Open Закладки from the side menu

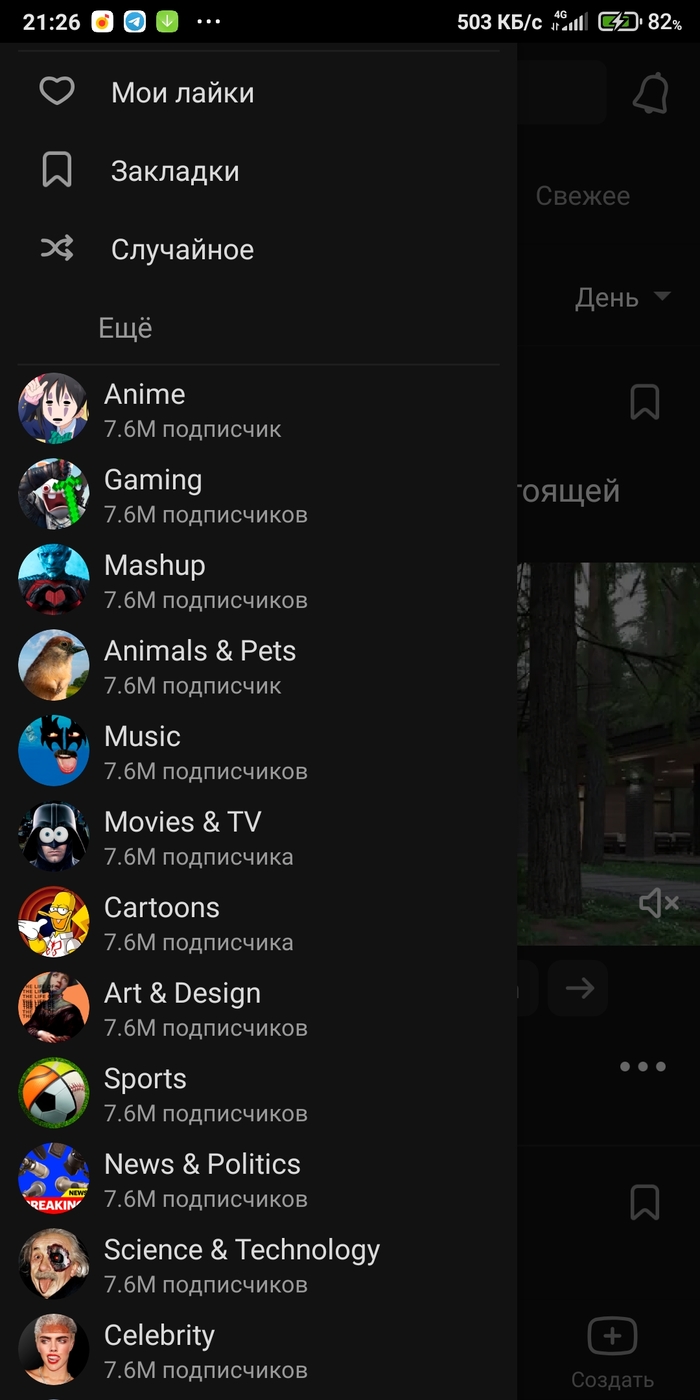[175, 171]
